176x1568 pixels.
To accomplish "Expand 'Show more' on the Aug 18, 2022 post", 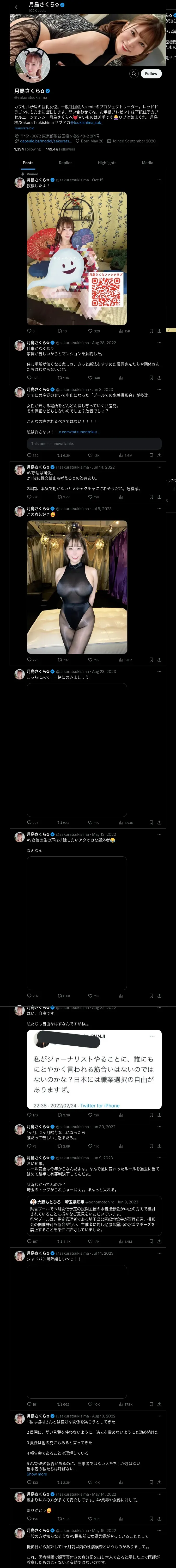I will (x=37, y=1474).
